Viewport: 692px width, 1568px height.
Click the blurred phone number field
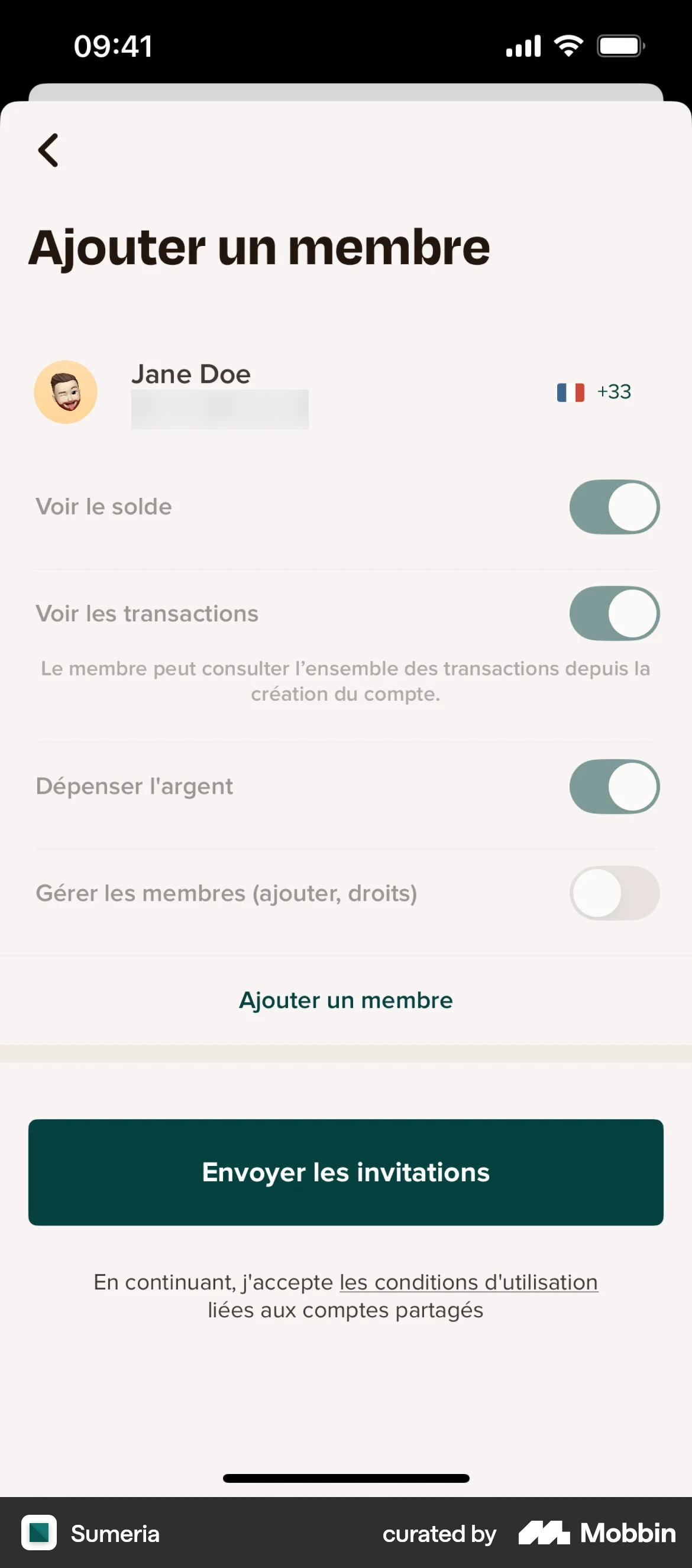220,409
